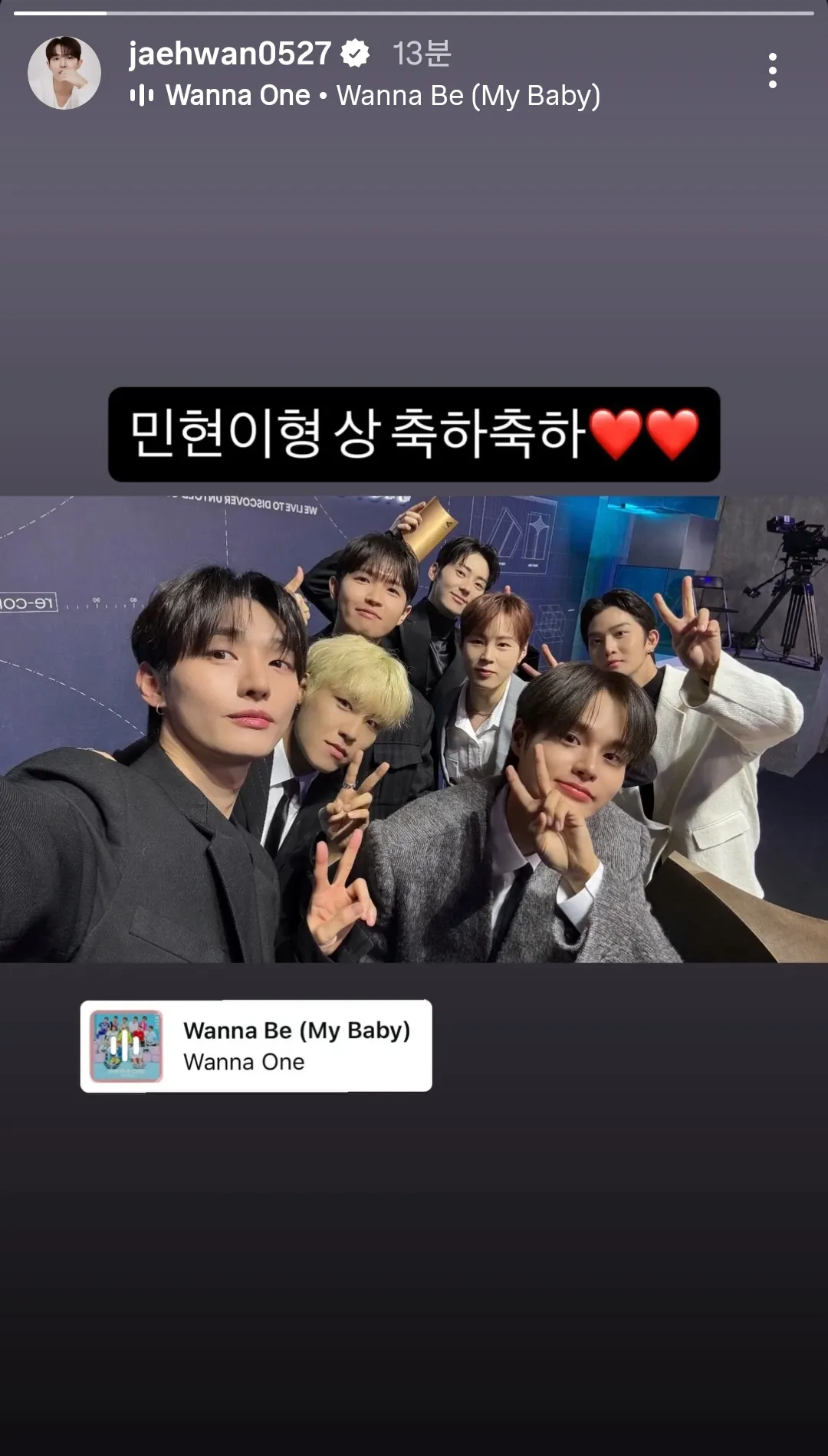This screenshot has height=1456, width=828.
Task: Open the jaehwan0527 username link
Action: [x=230, y=54]
